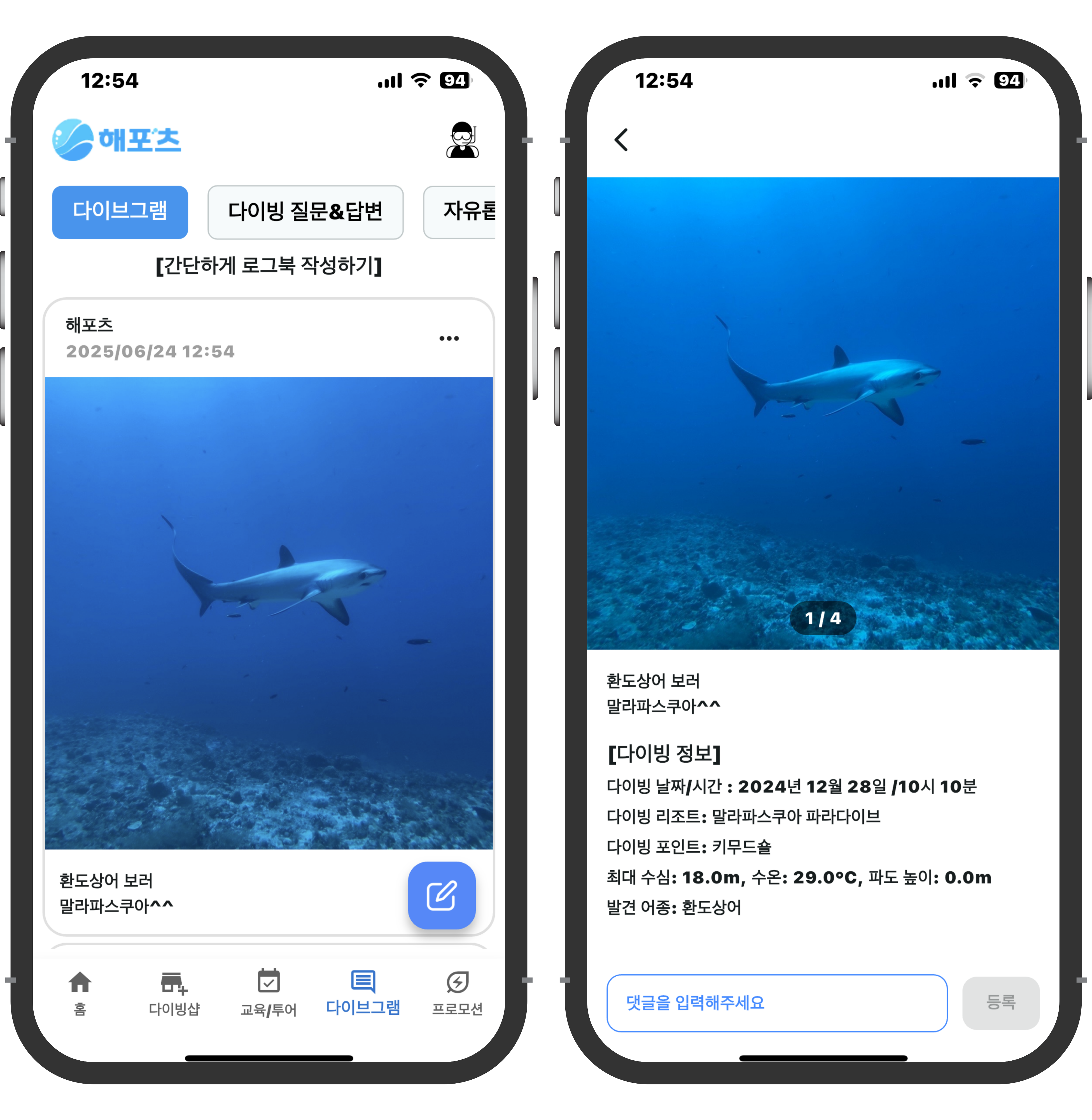Switch to the 다이빙샵 tab
The image size is (1092, 1120).
coord(174,993)
